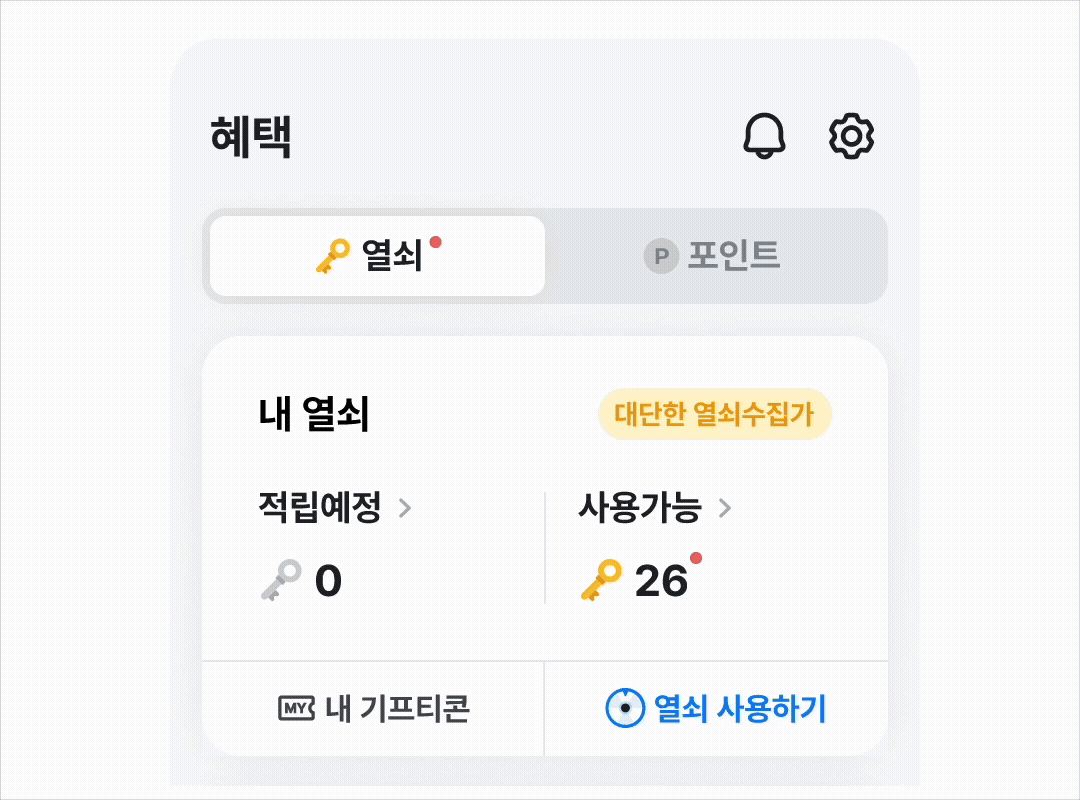Switch to the 포인트 tab
Screen dimensions: 1080x800
click(714, 256)
